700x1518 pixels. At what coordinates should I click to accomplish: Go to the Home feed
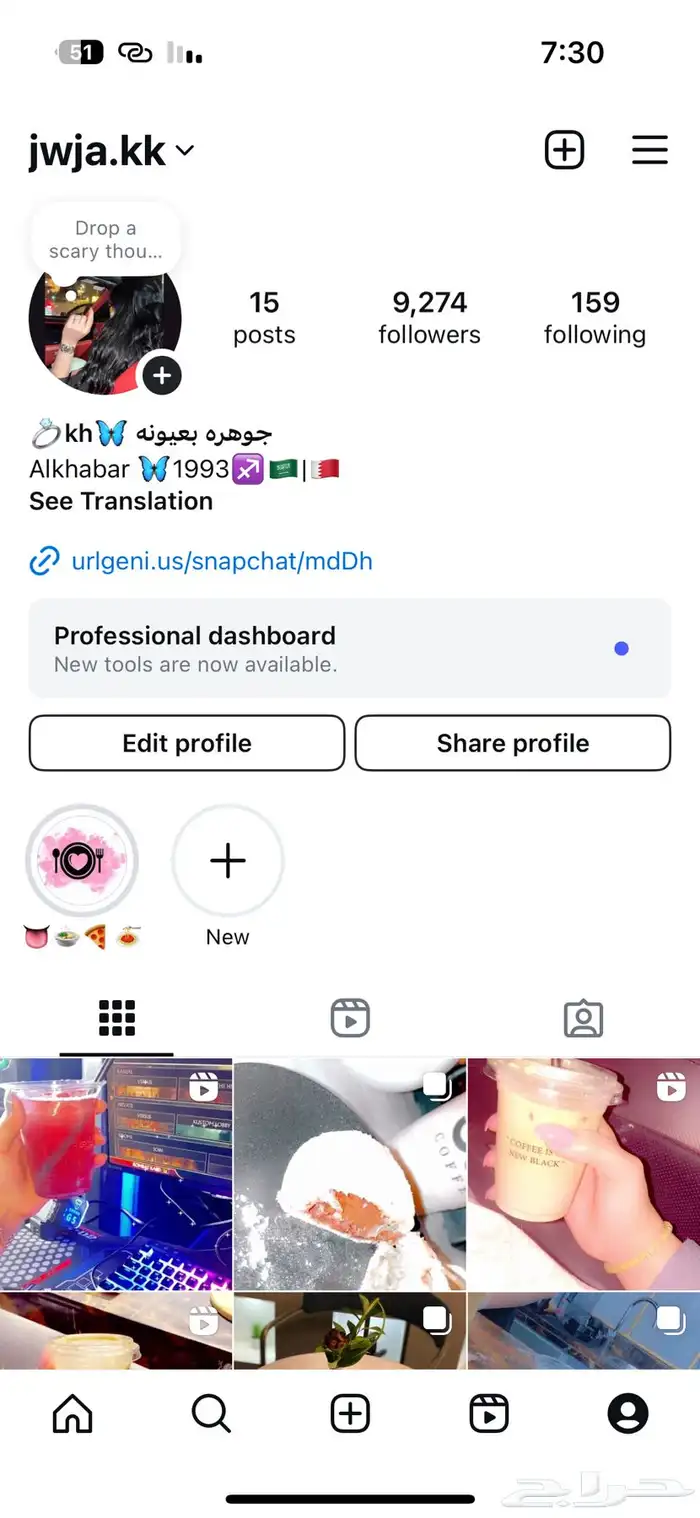(72, 1414)
